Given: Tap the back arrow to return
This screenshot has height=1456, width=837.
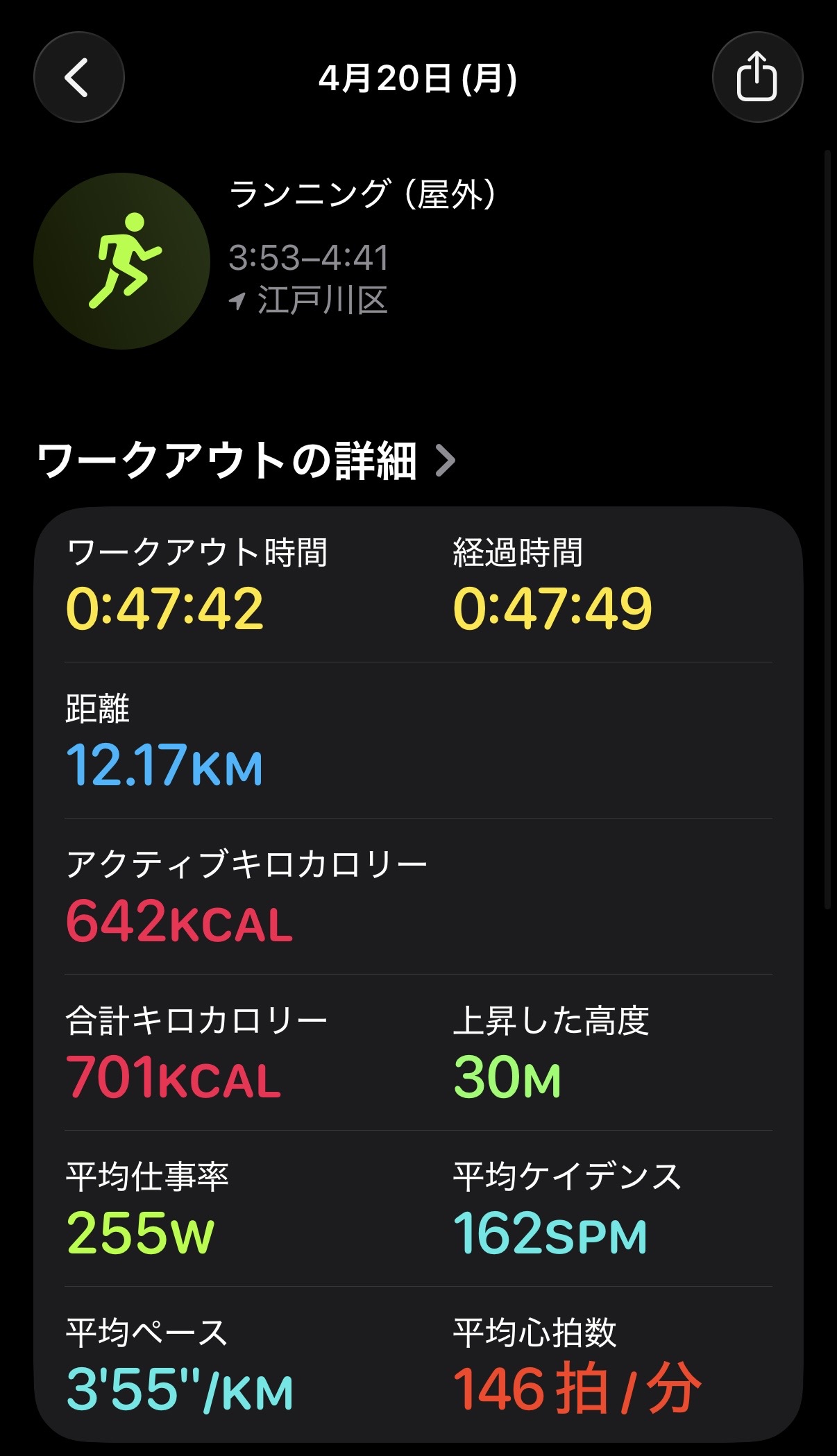Looking at the screenshot, I should coord(78,78).
